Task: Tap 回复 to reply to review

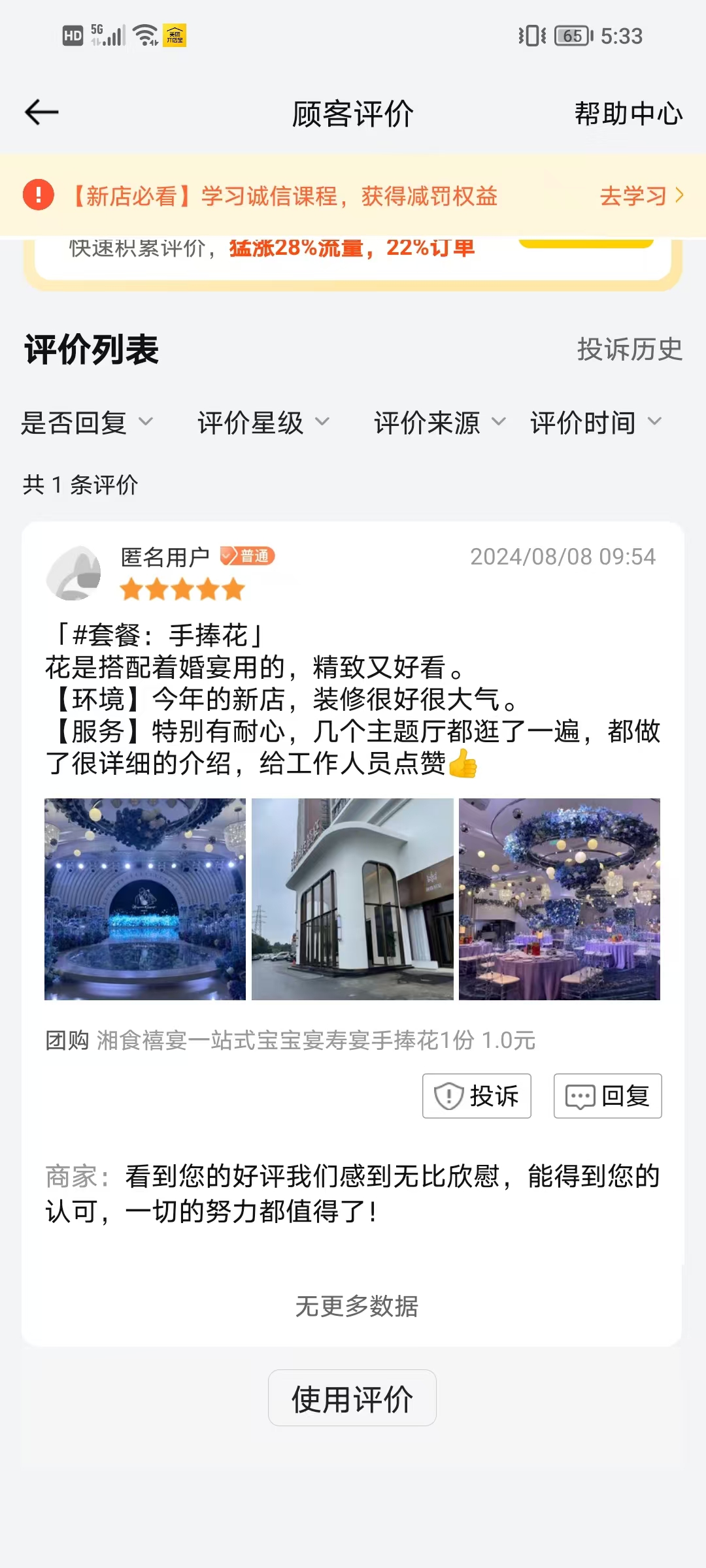Action: (x=608, y=1096)
